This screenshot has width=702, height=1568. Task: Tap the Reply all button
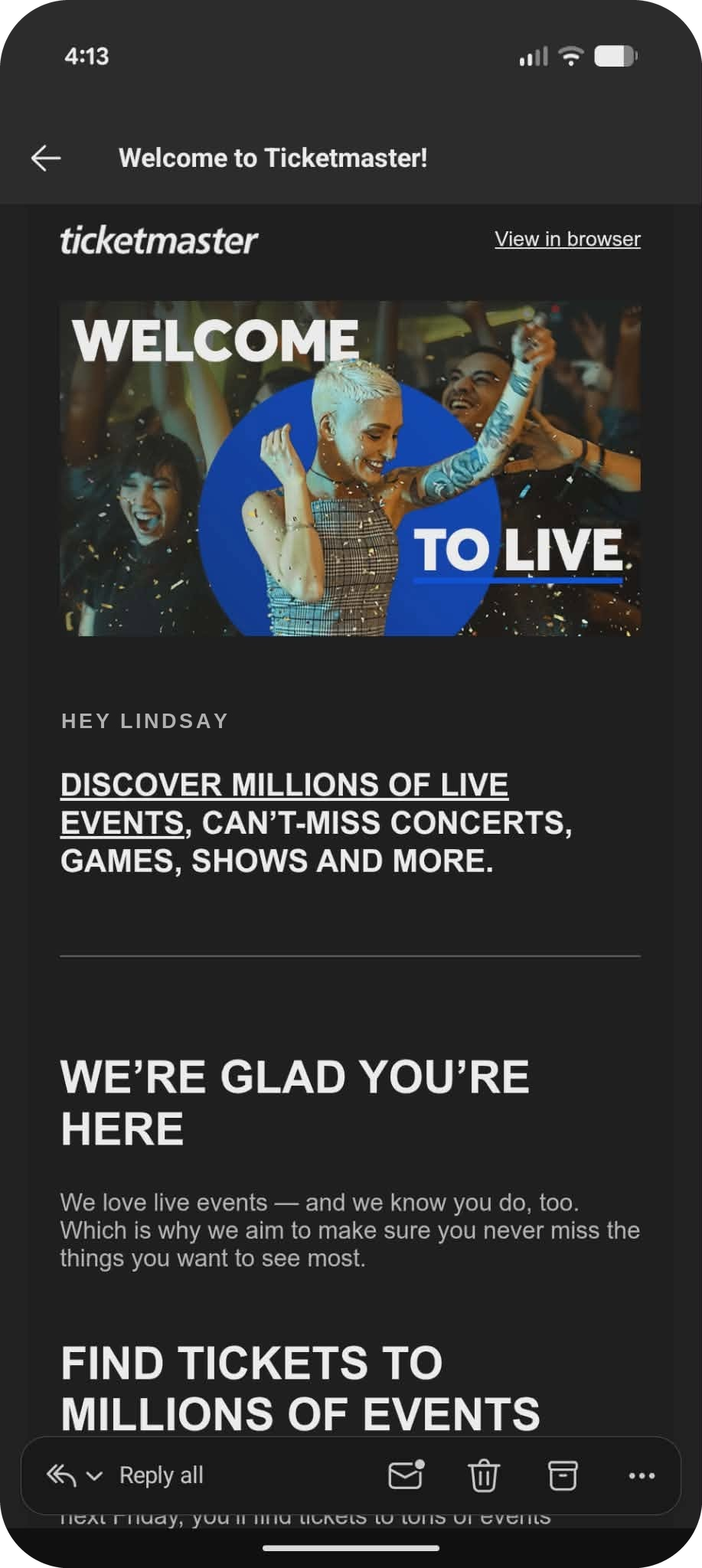[162, 1475]
